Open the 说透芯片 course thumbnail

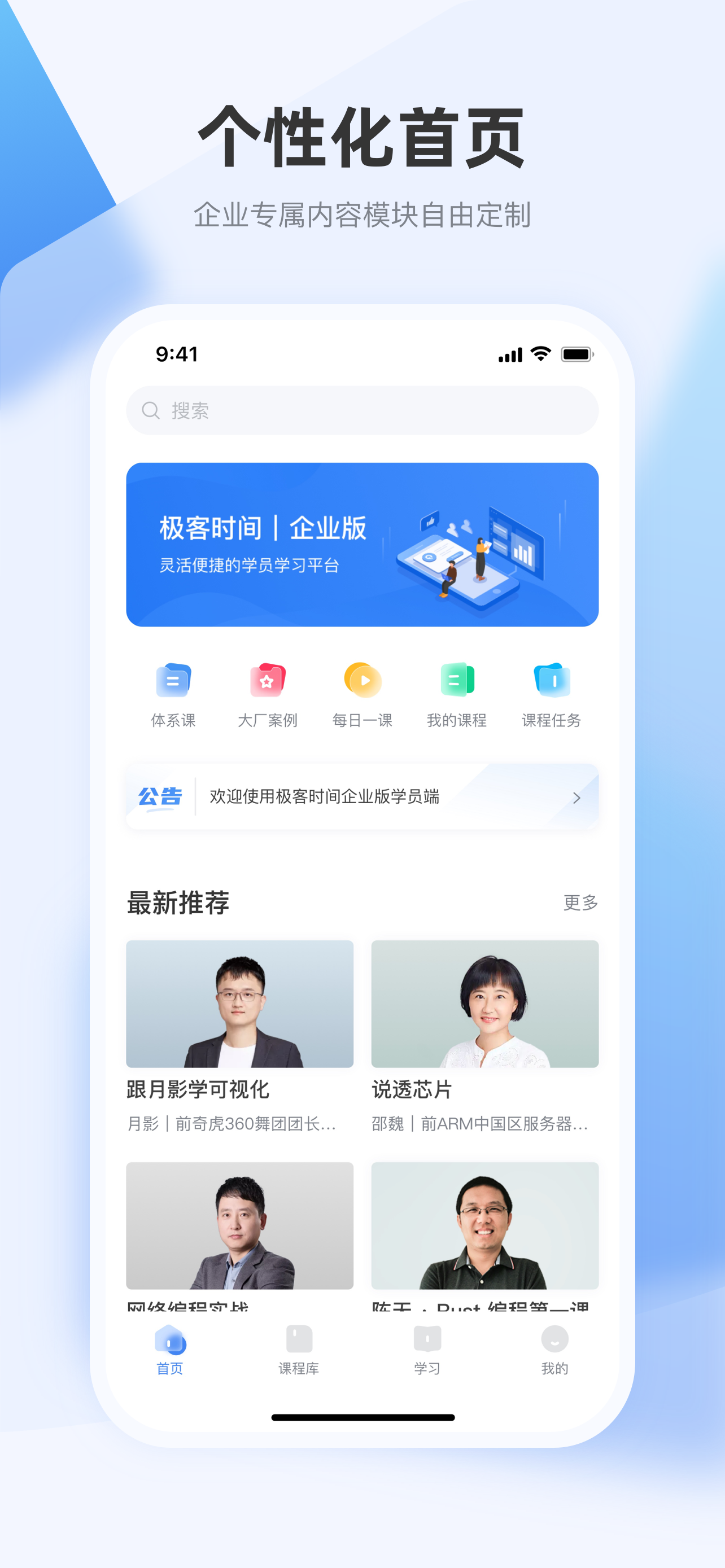485,1004
